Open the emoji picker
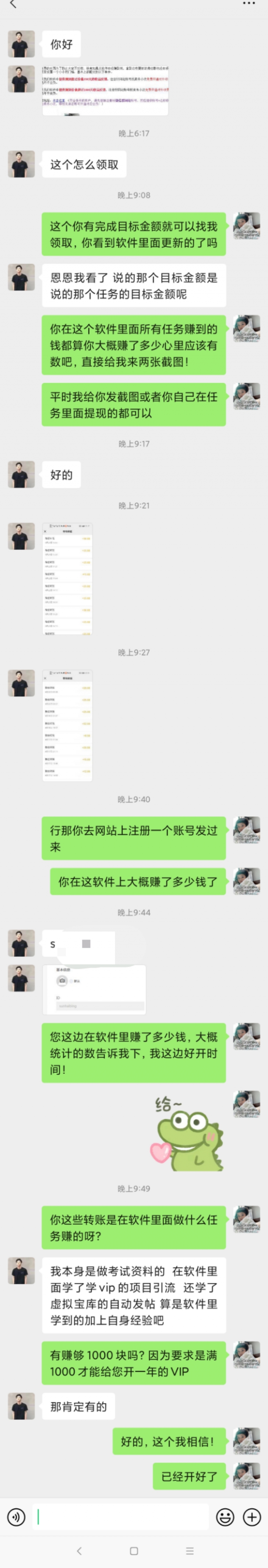Viewport: 268px width, 1568px height. coord(225,1516)
